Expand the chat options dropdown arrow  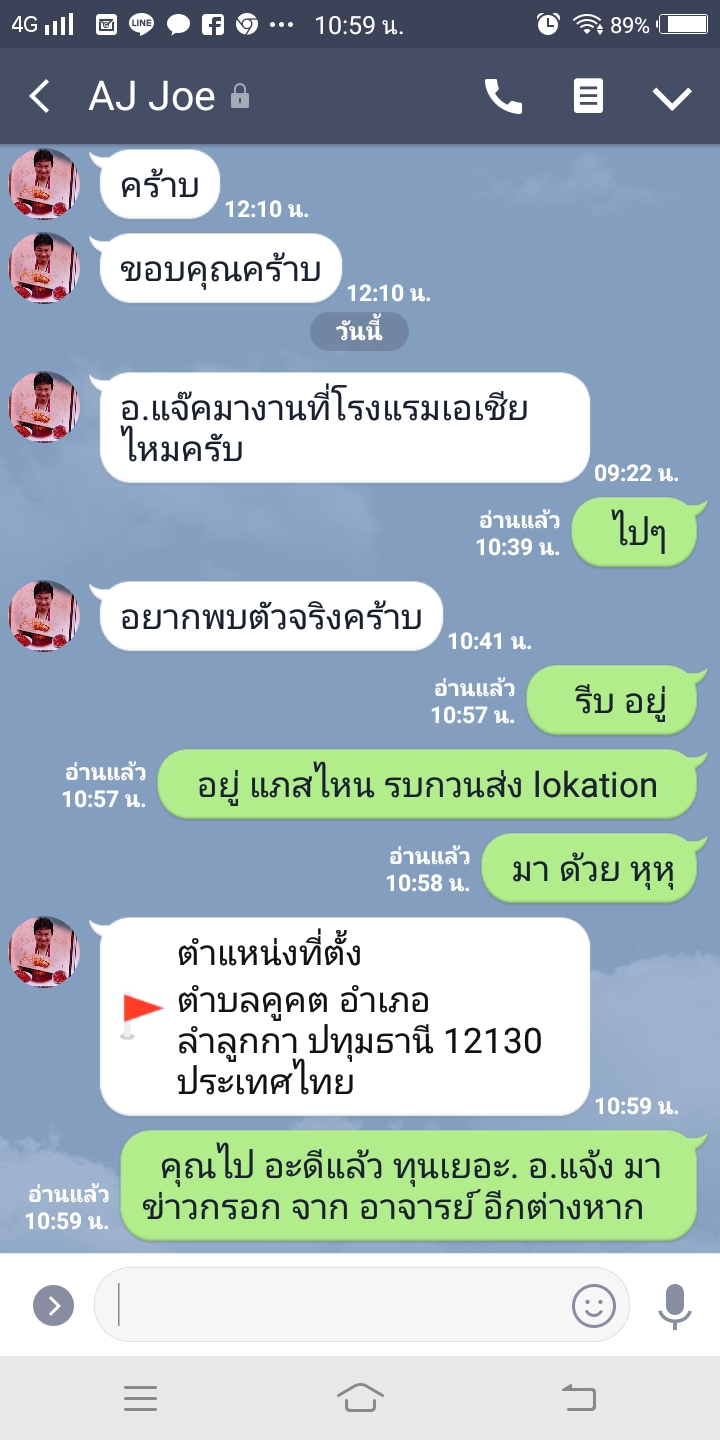672,97
